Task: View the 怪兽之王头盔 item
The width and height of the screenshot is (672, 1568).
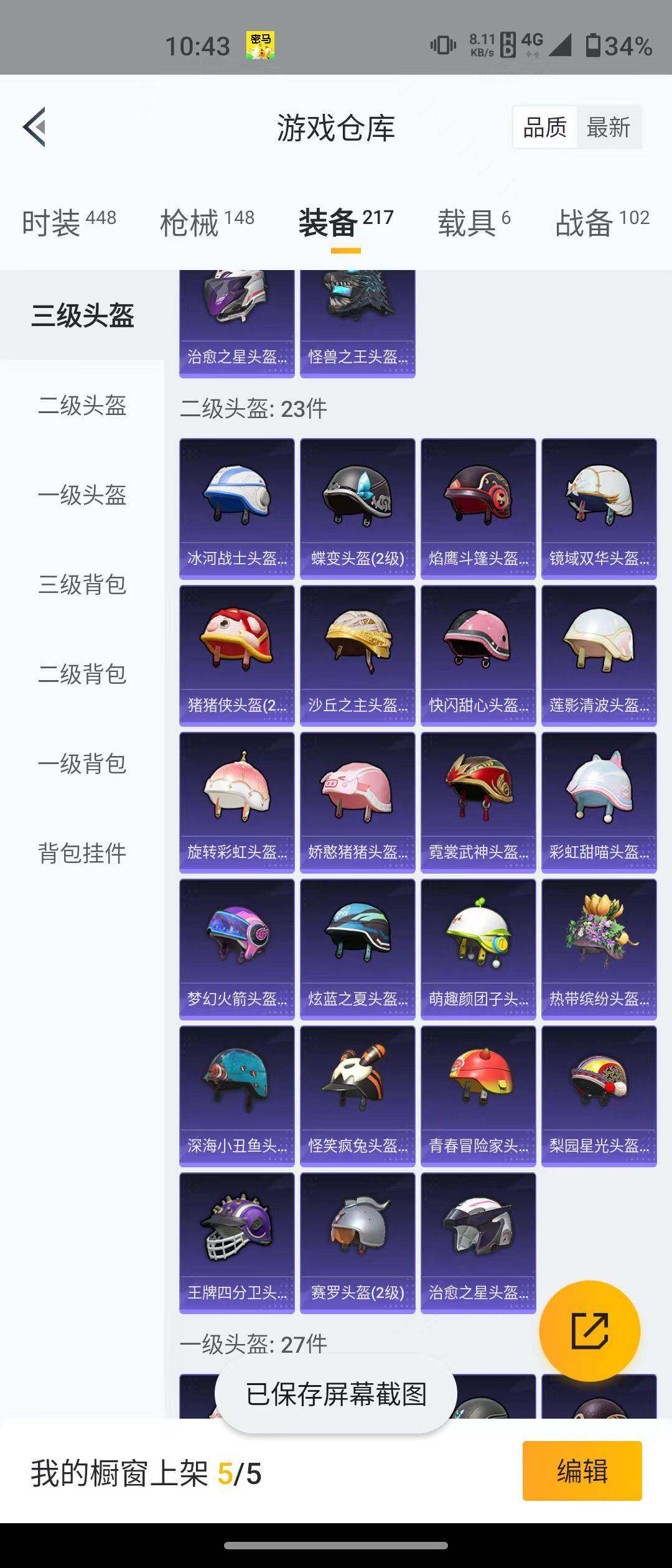Action: [358, 324]
